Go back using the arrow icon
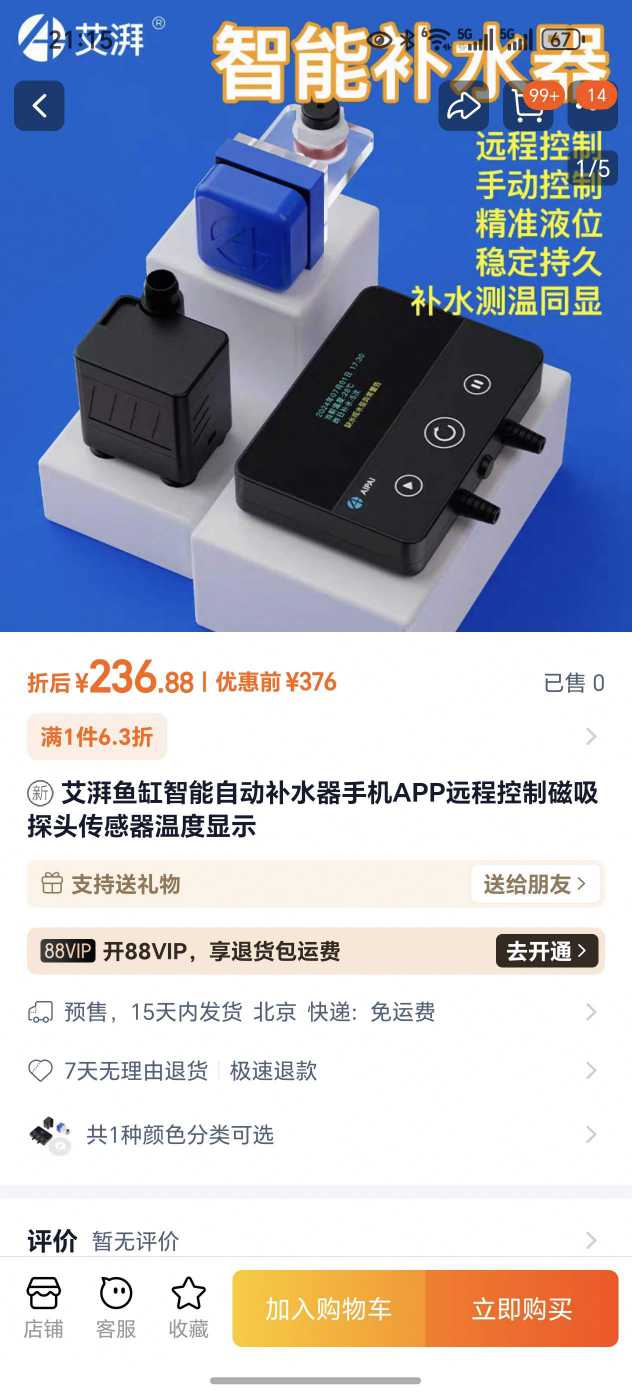 (39, 106)
